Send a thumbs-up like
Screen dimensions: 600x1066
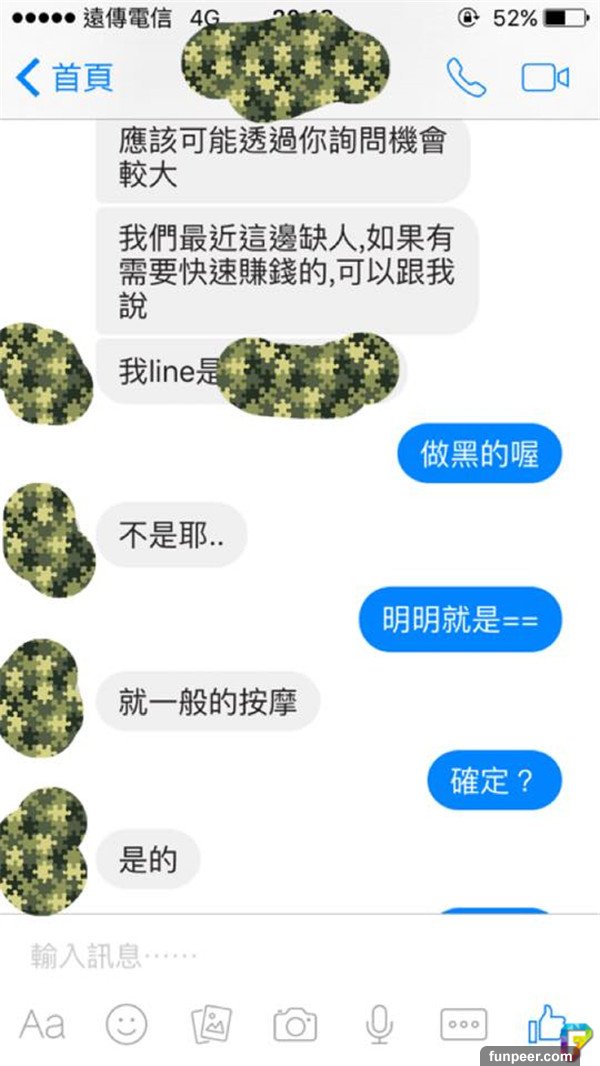[x=546, y=1022]
